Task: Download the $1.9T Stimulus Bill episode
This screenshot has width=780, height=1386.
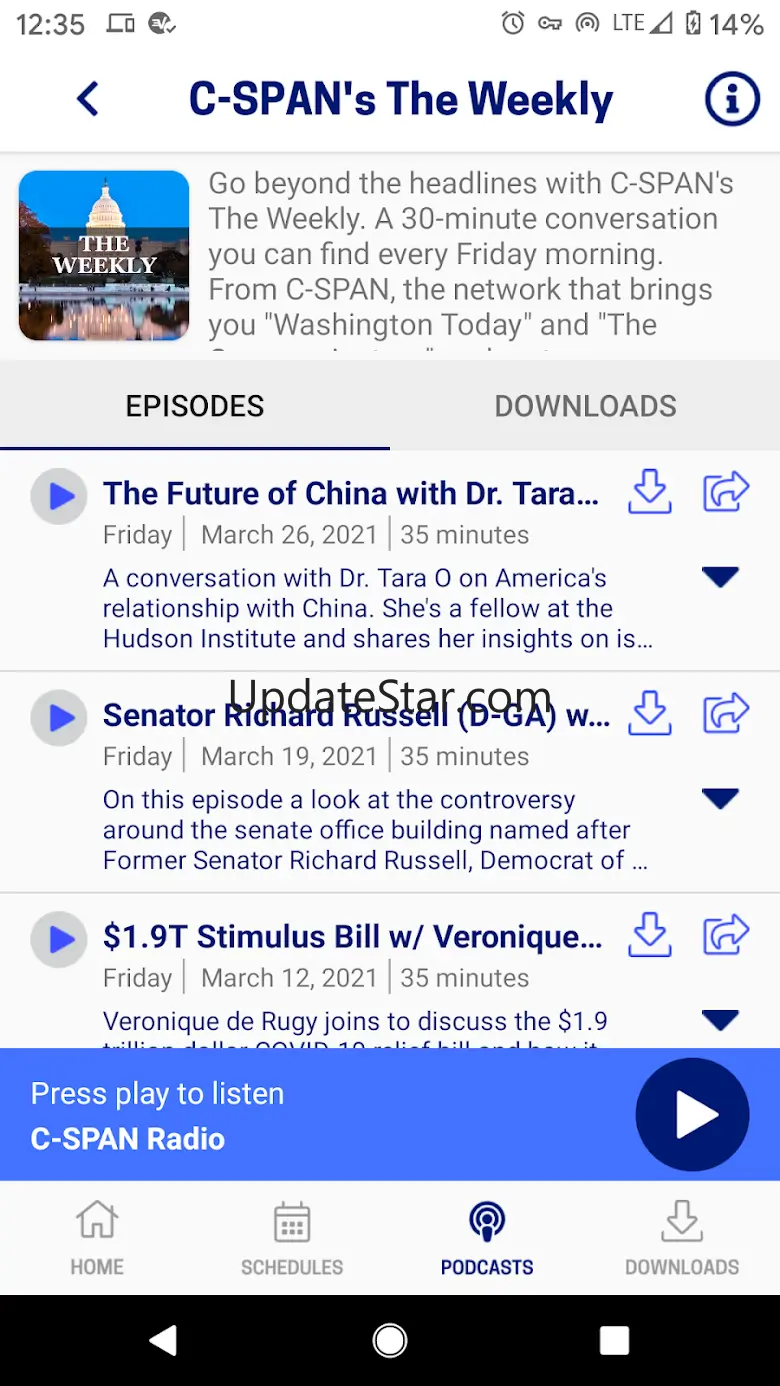Action: click(x=650, y=935)
